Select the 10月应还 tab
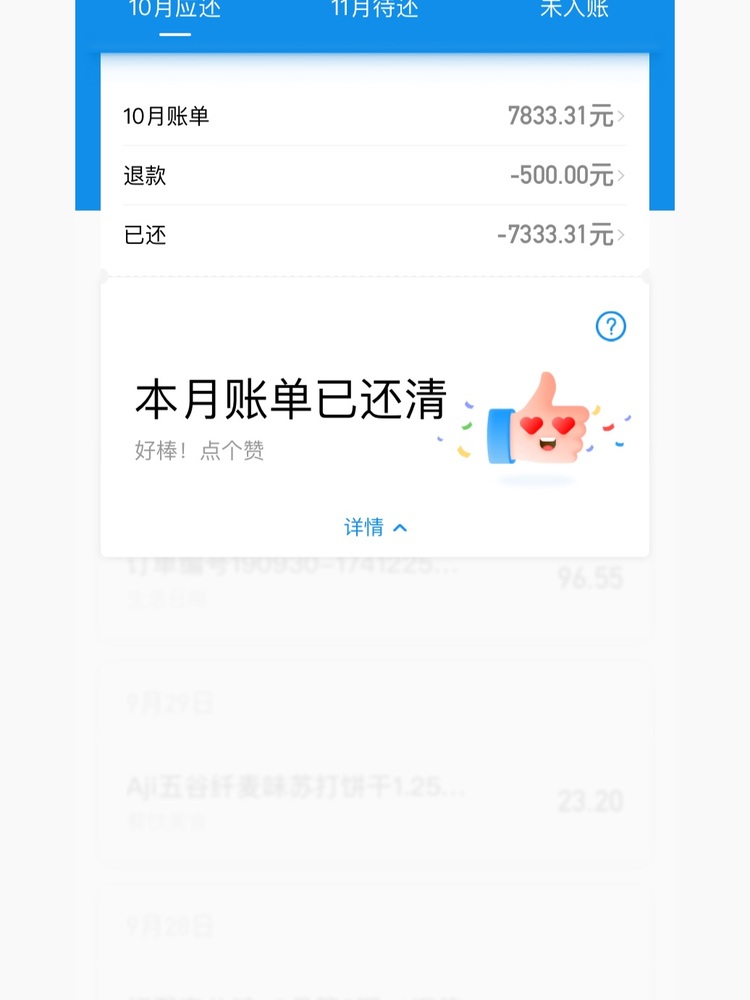 click(x=175, y=10)
